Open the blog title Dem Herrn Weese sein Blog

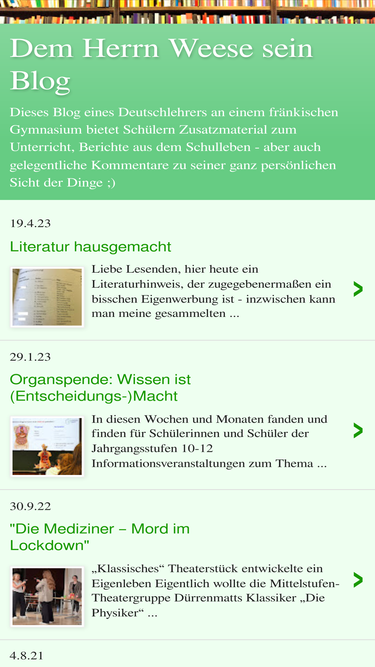[x=161, y=65]
